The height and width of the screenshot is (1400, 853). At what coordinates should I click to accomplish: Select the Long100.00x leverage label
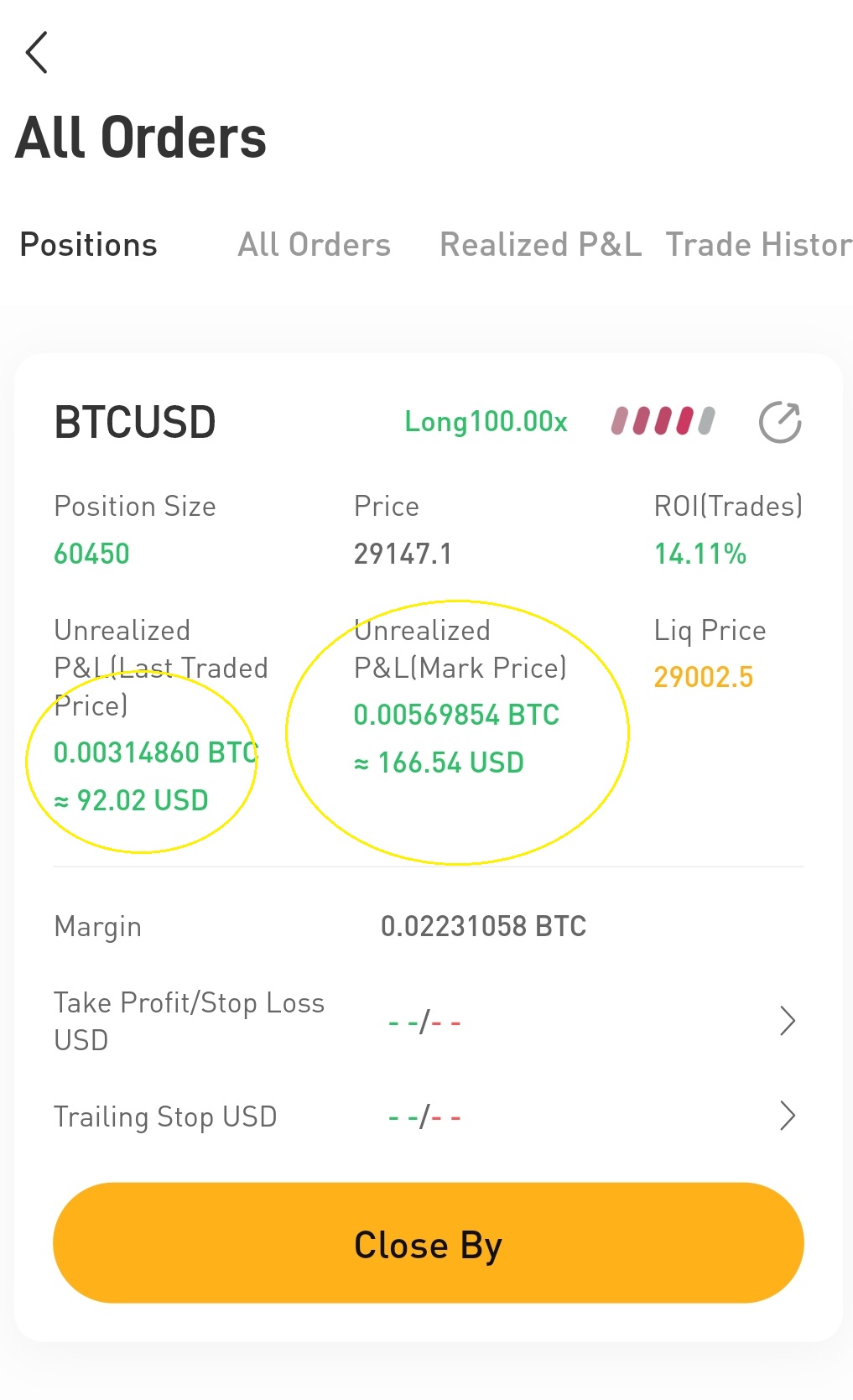485,422
